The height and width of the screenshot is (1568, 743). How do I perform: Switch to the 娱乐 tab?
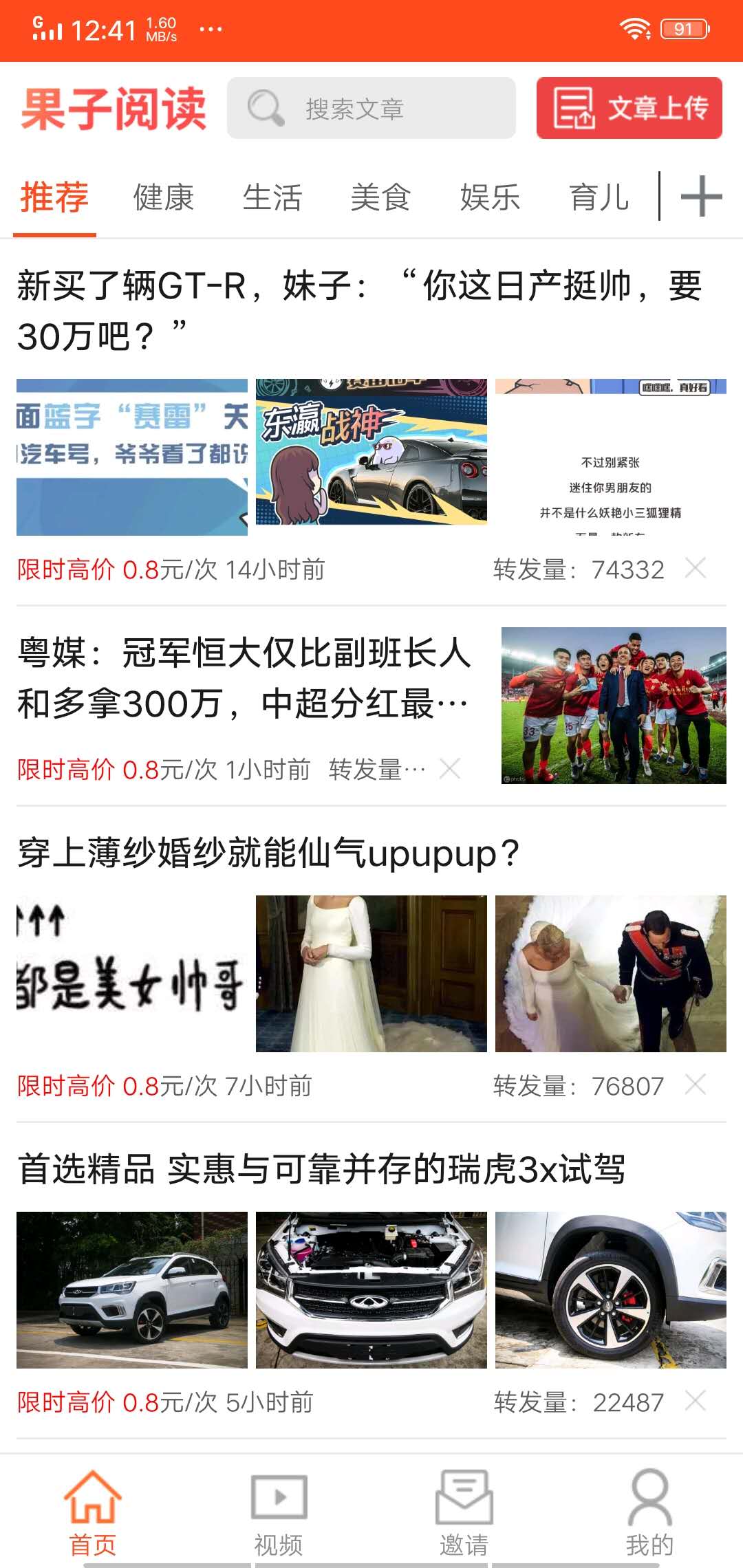[490, 197]
